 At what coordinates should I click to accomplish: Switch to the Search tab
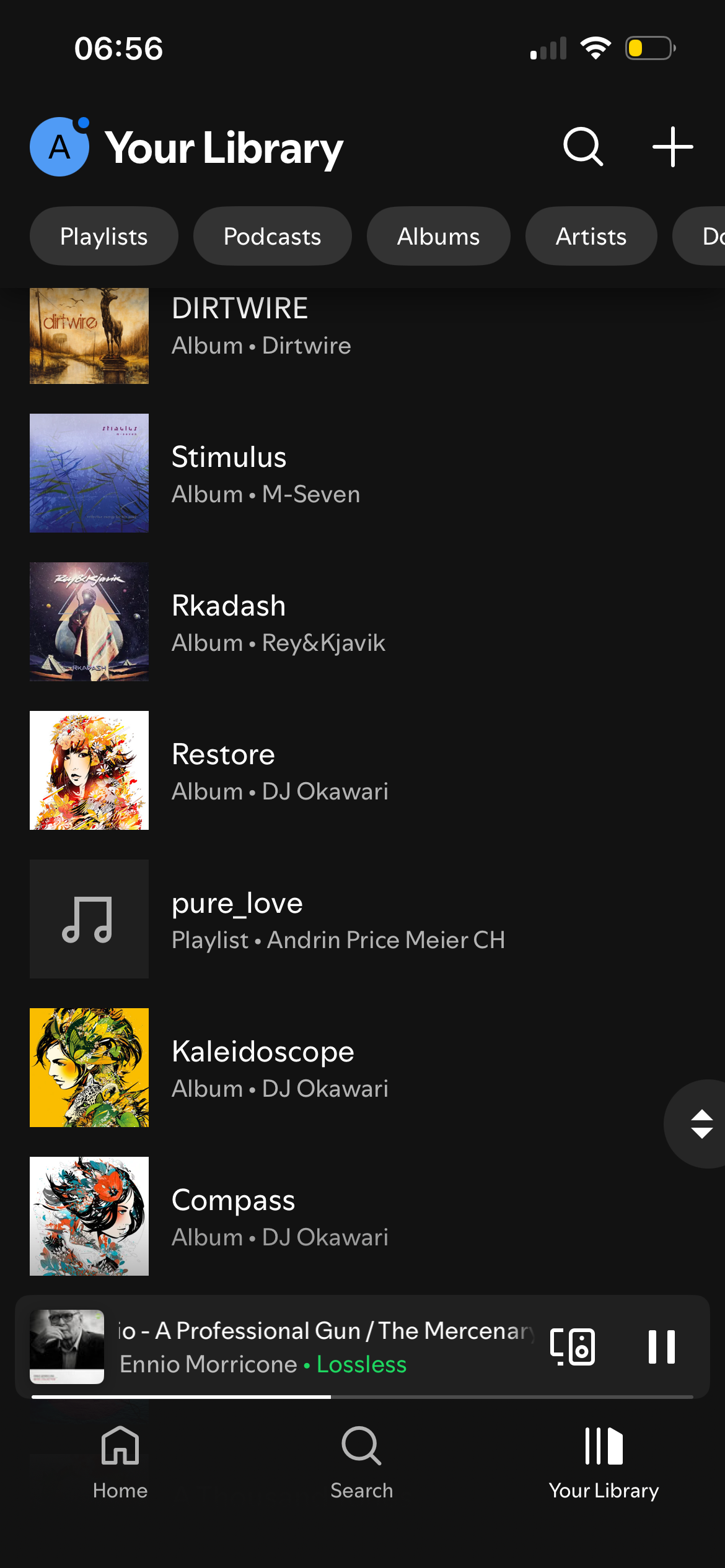click(x=361, y=1461)
